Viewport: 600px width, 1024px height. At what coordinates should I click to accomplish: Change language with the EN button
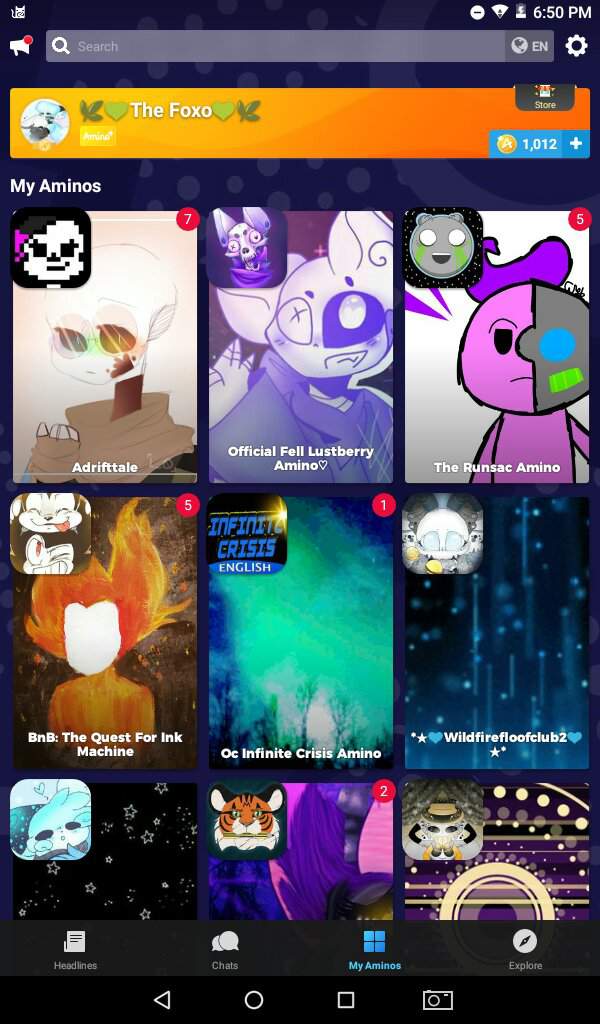(530, 46)
